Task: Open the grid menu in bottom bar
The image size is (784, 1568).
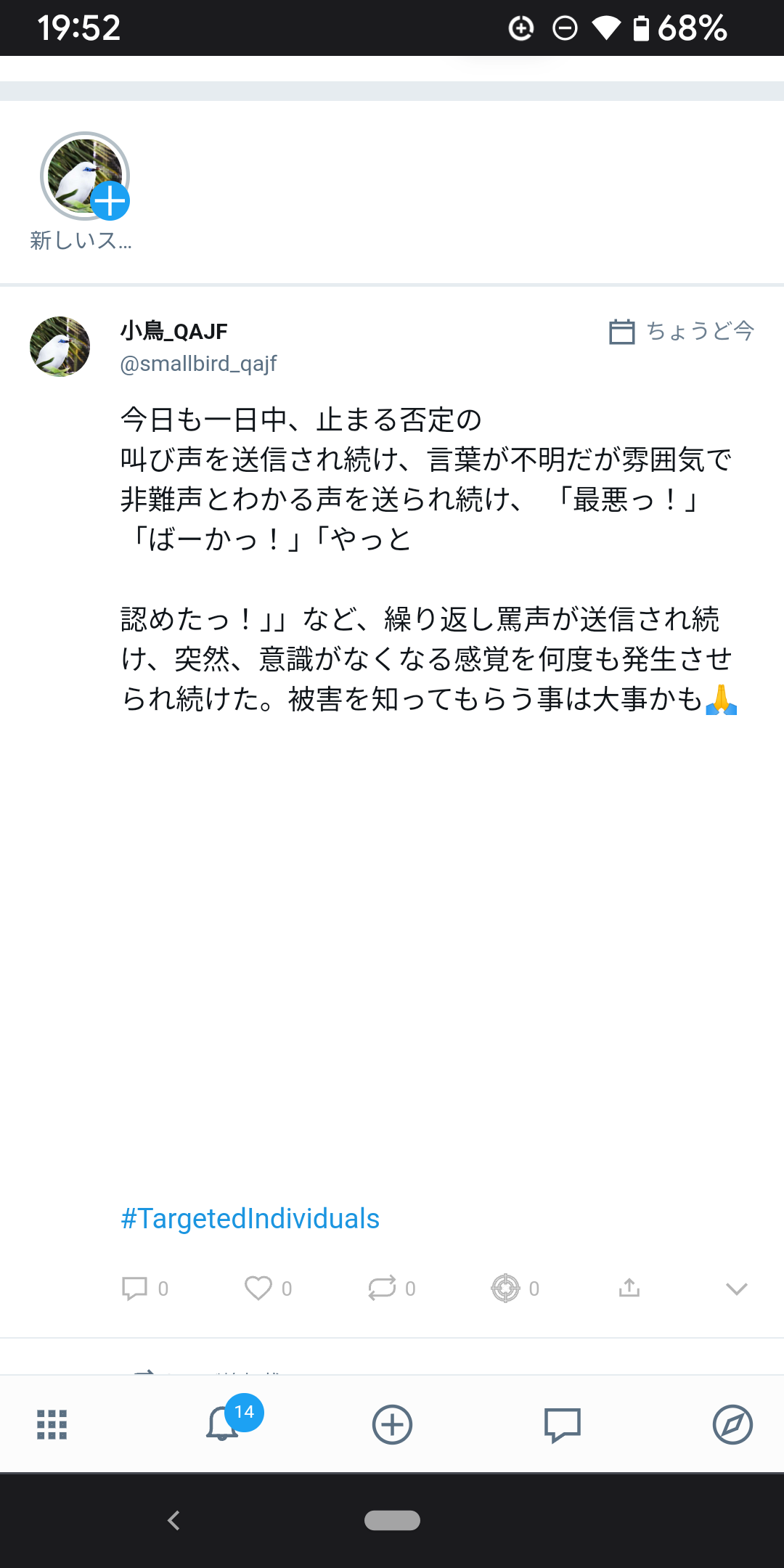Action: pyautogui.click(x=52, y=1424)
